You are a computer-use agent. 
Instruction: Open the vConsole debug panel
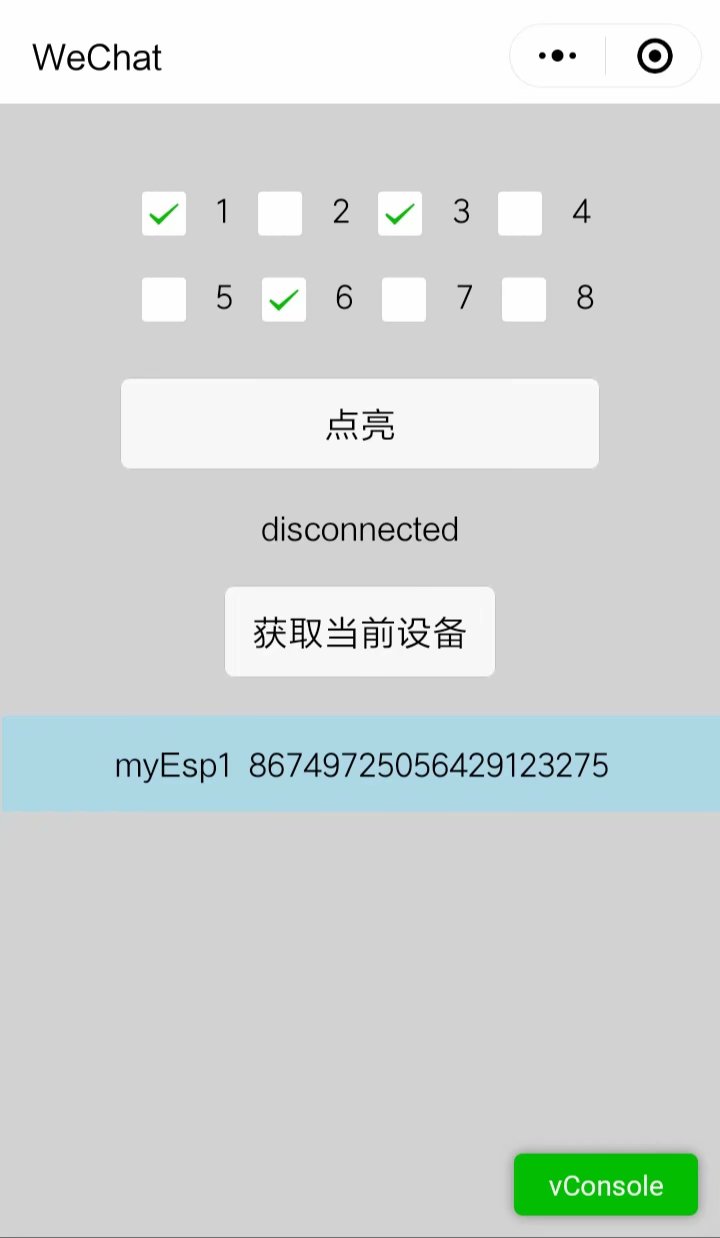[x=606, y=1185]
